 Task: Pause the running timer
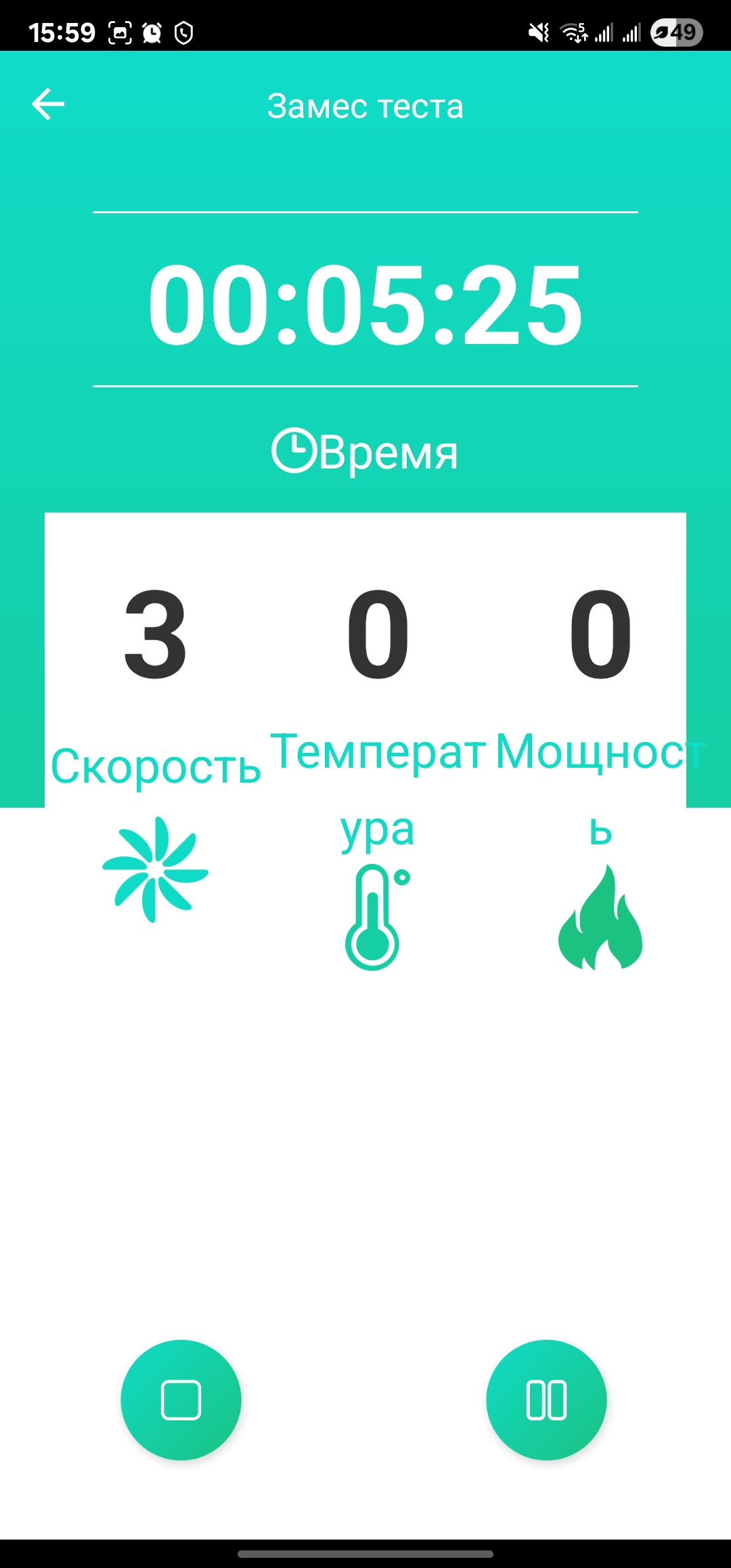tap(546, 1399)
